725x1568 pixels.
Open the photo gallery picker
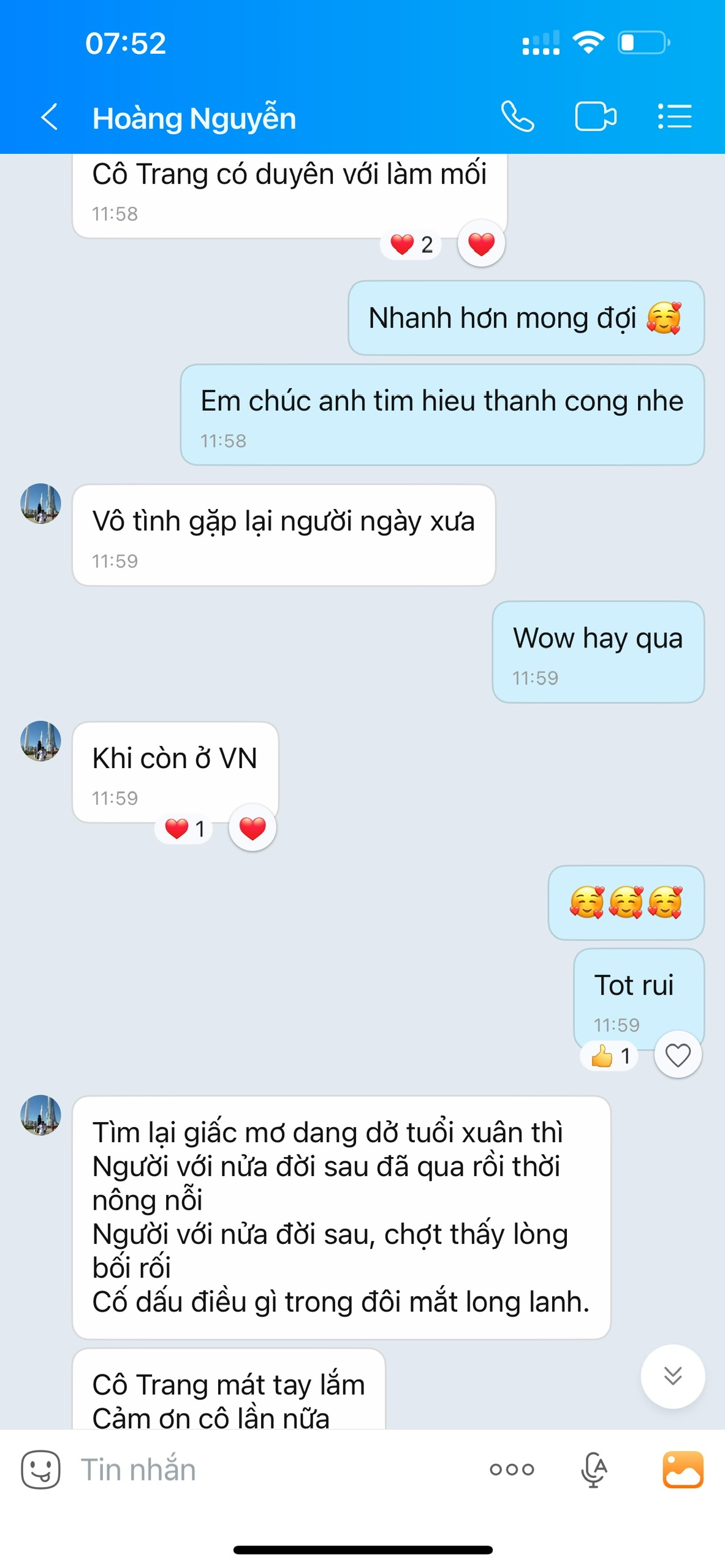pyautogui.click(x=683, y=1469)
